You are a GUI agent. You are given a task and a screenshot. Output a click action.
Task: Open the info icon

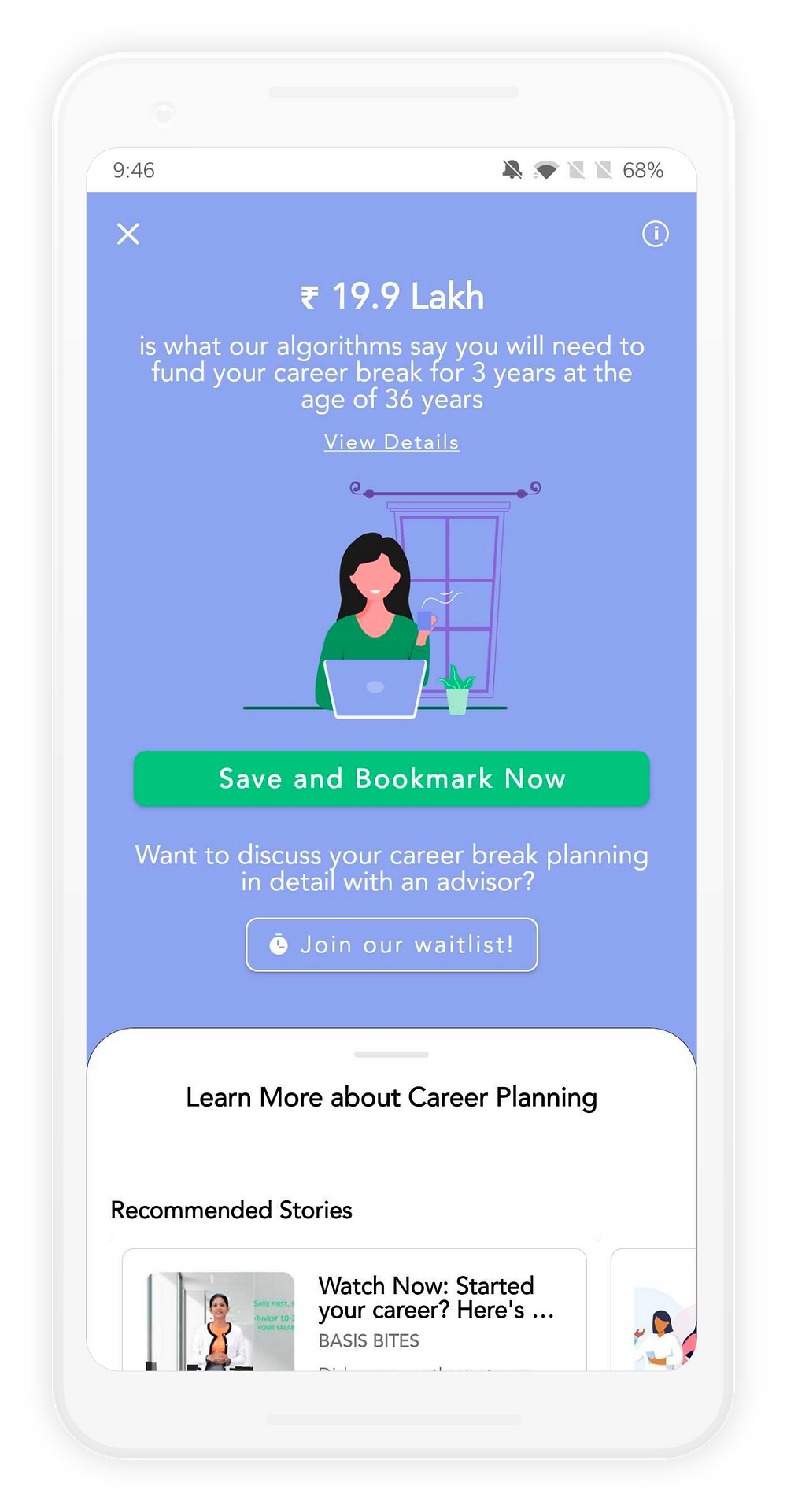pyautogui.click(x=655, y=234)
